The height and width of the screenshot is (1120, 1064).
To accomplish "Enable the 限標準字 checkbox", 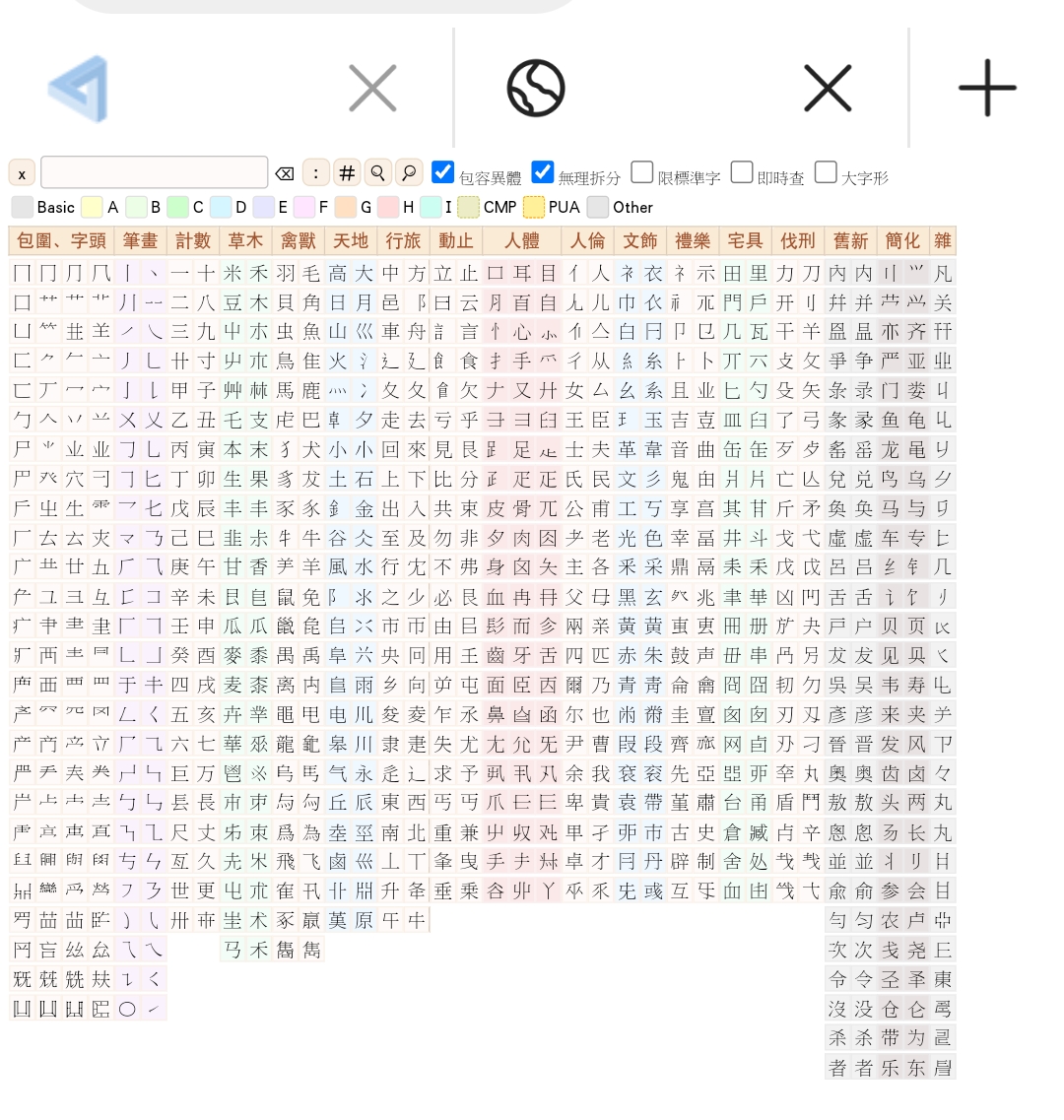I will [642, 172].
